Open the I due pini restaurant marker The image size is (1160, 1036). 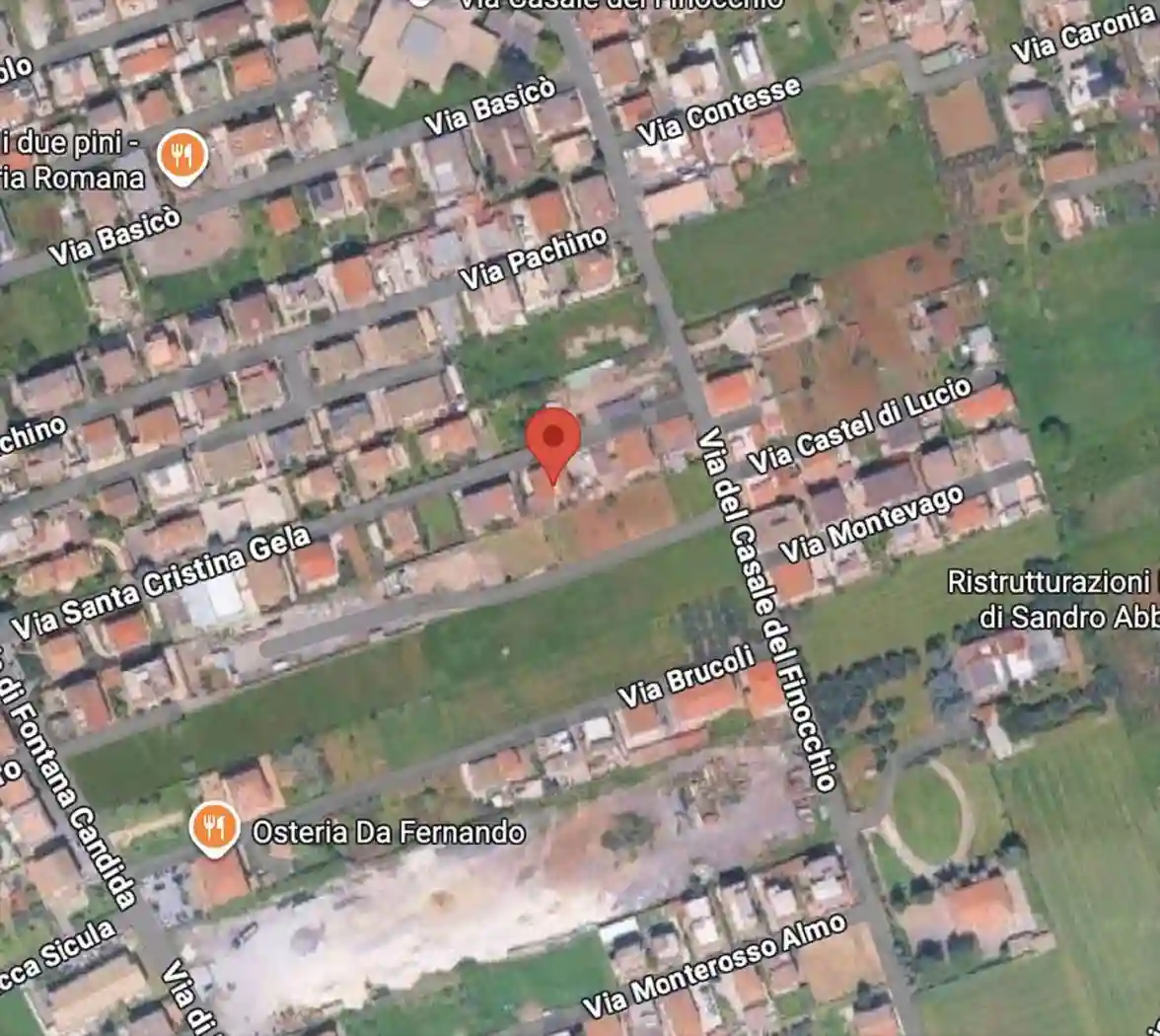point(181,156)
